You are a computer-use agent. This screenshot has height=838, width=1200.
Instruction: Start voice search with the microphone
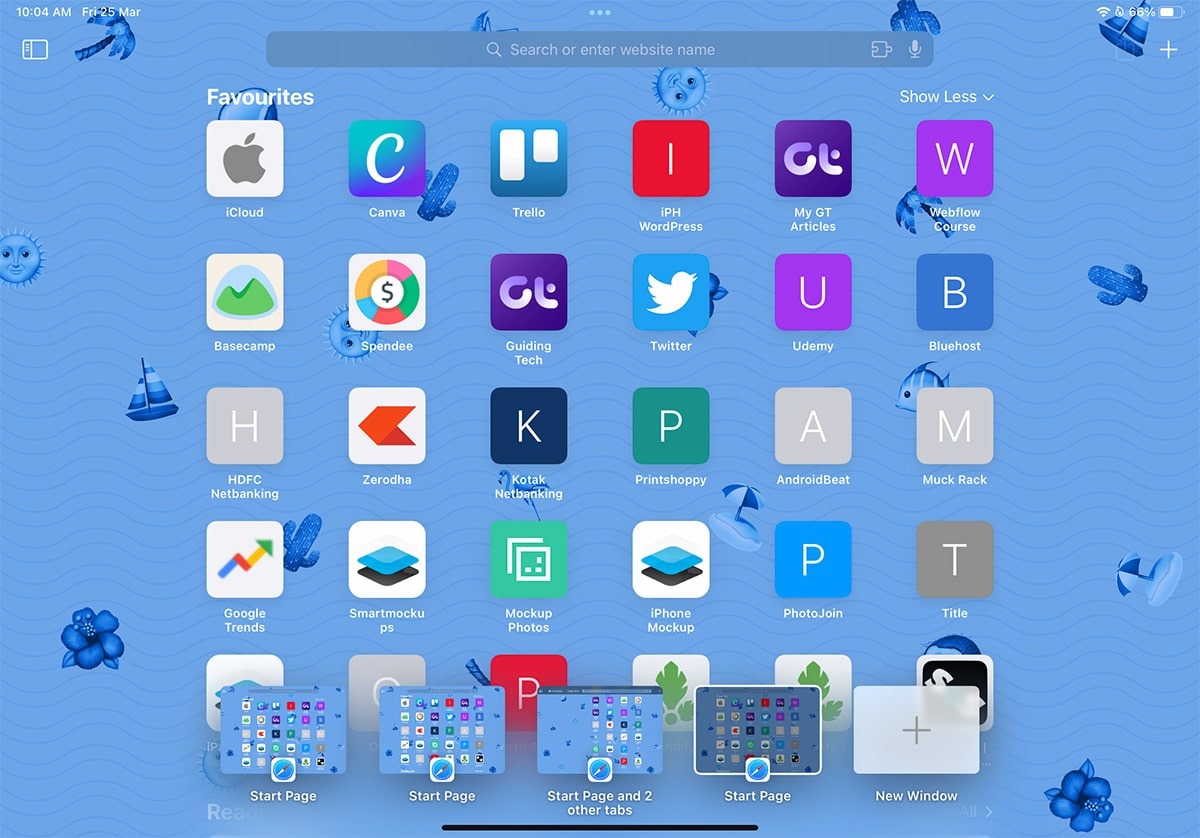(914, 49)
